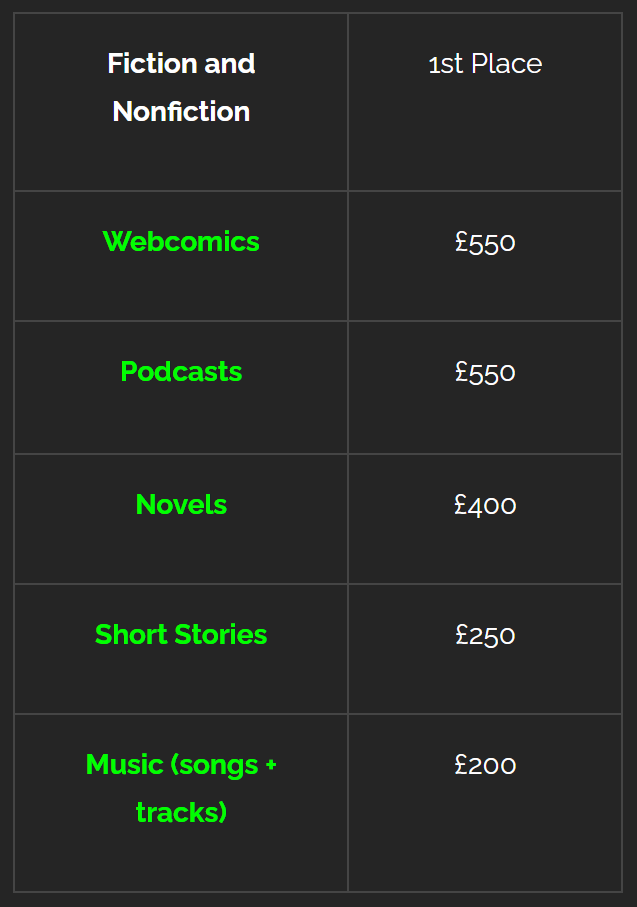Open the Podcasts category link
This screenshot has width=637, height=907.
click(x=181, y=372)
